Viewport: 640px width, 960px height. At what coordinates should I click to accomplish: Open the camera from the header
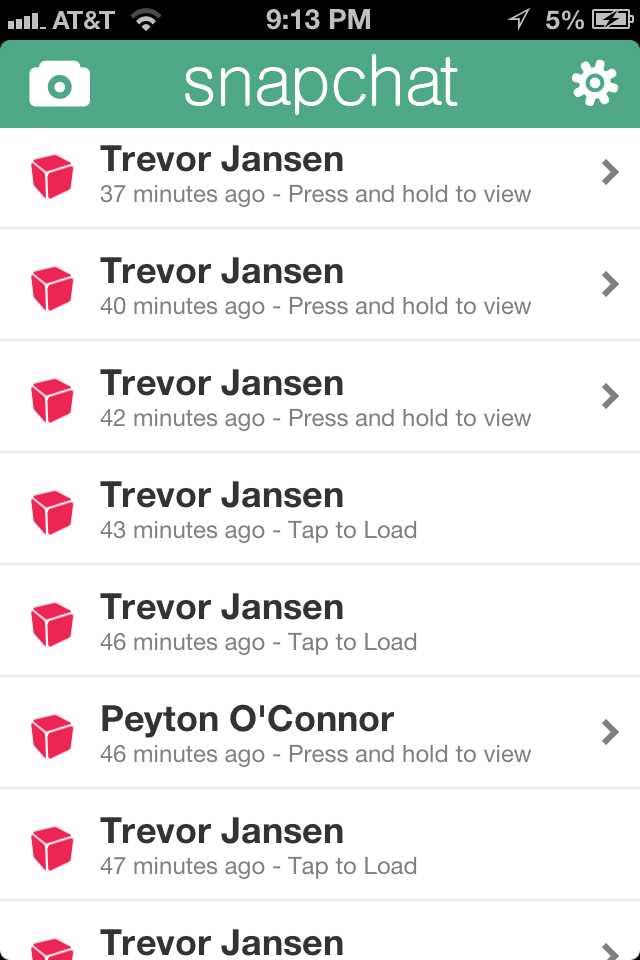(x=60, y=85)
